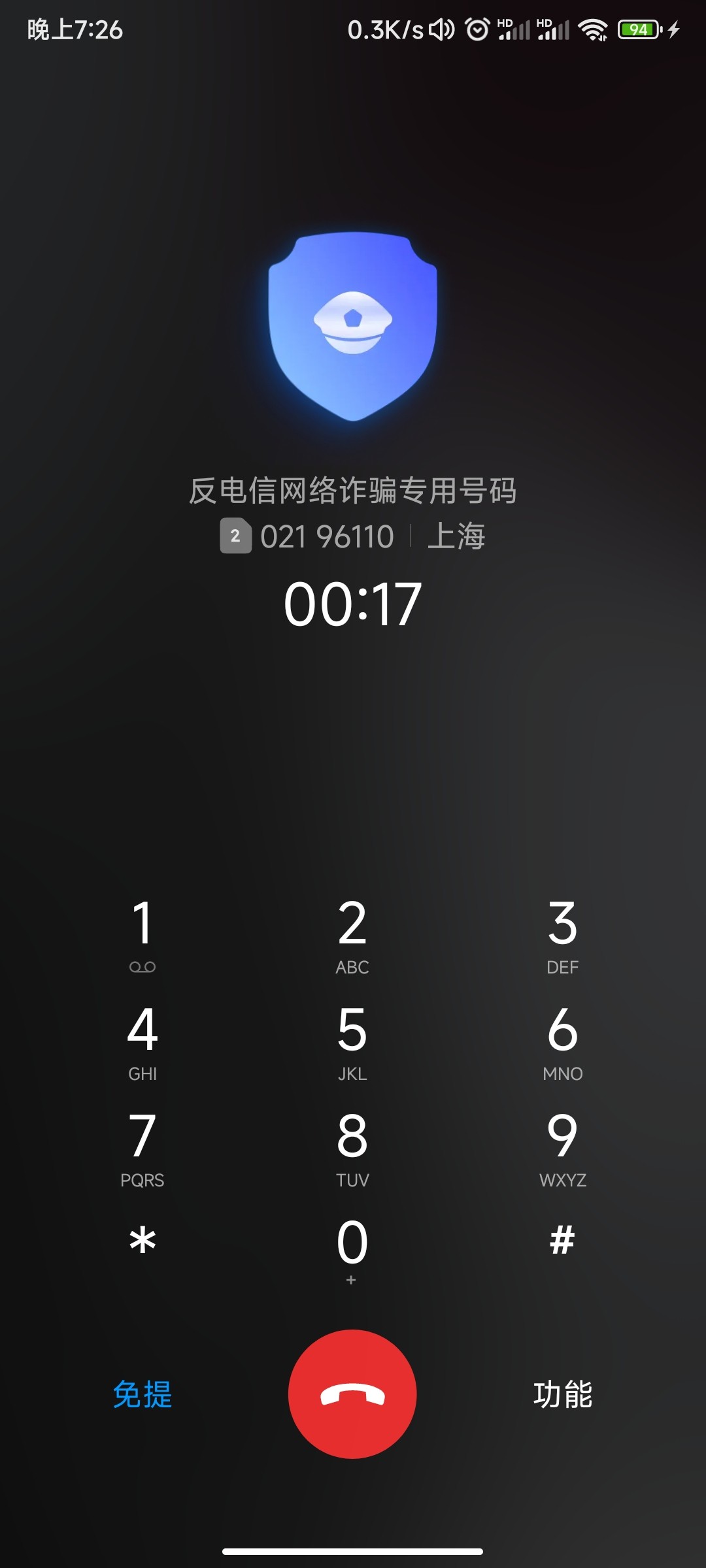Tap the 3 DEF key
The width and height of the screenshot is (706, 1568).
[562, 933]
